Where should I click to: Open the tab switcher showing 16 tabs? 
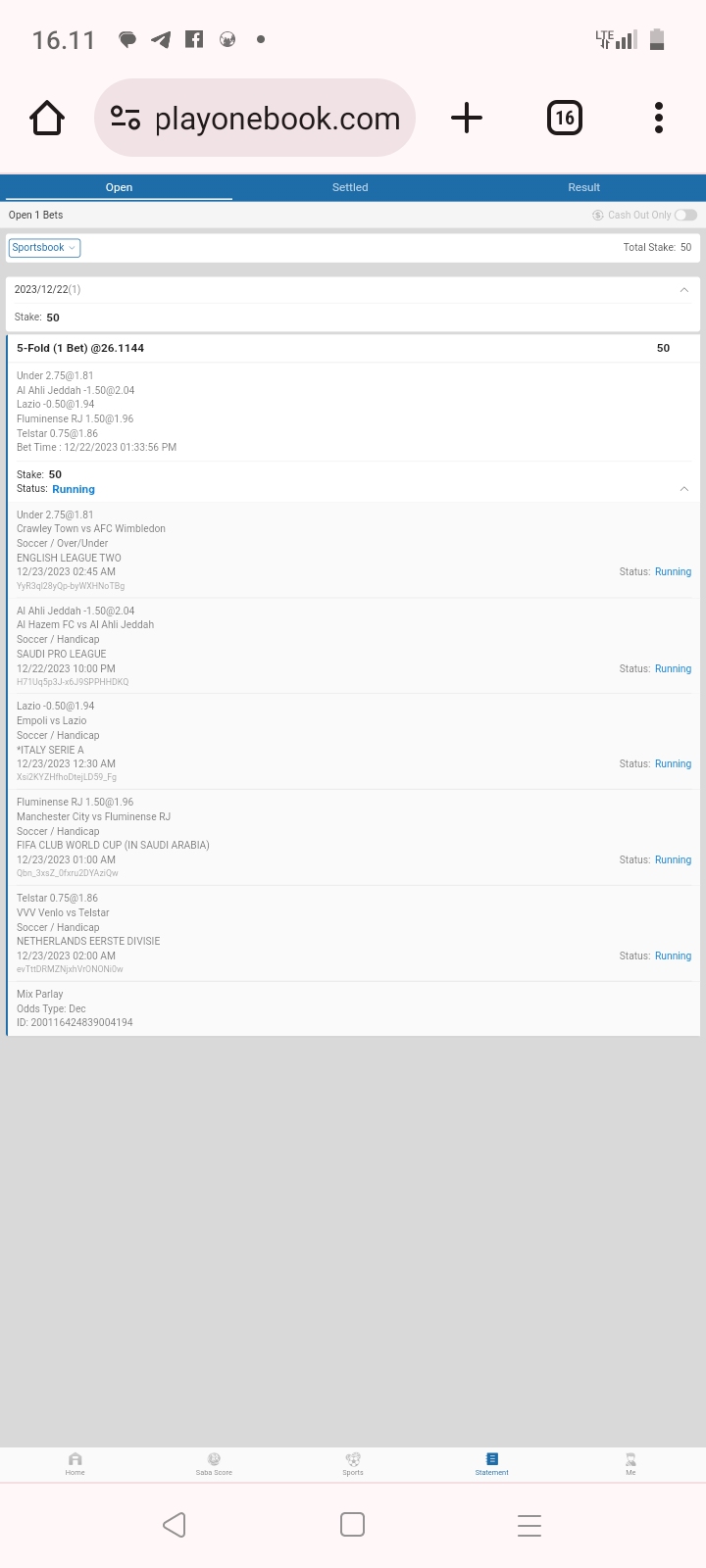pyautogui.click(x=564, y=119)
